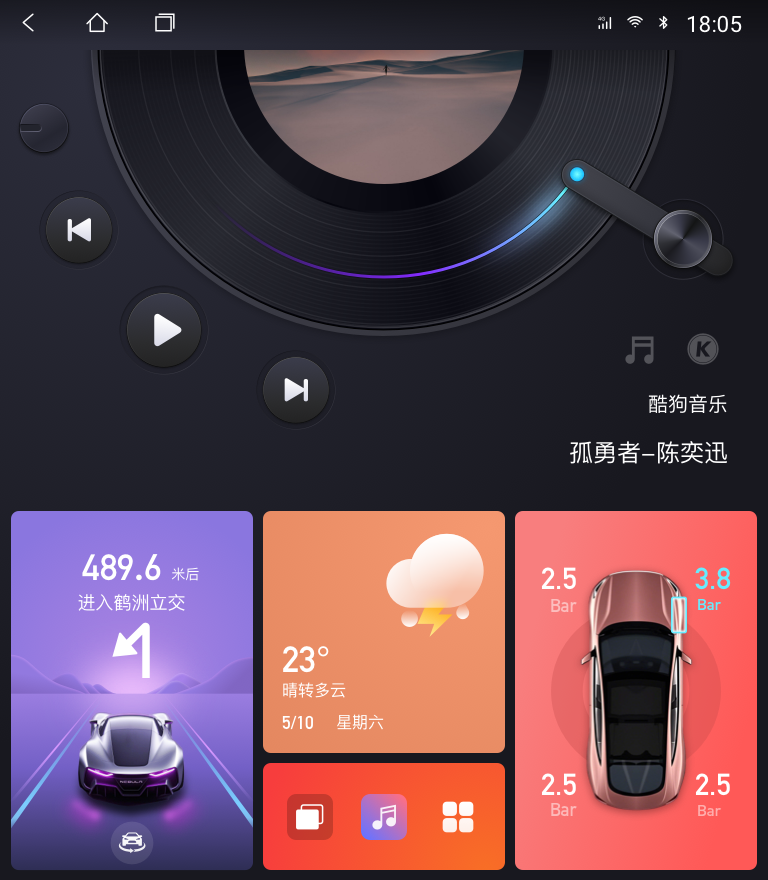The width and height of the screenshot is (768, 880).
Task: Tap the round knob beside the record
Action: pyautogui.click(x=44, y=129)
